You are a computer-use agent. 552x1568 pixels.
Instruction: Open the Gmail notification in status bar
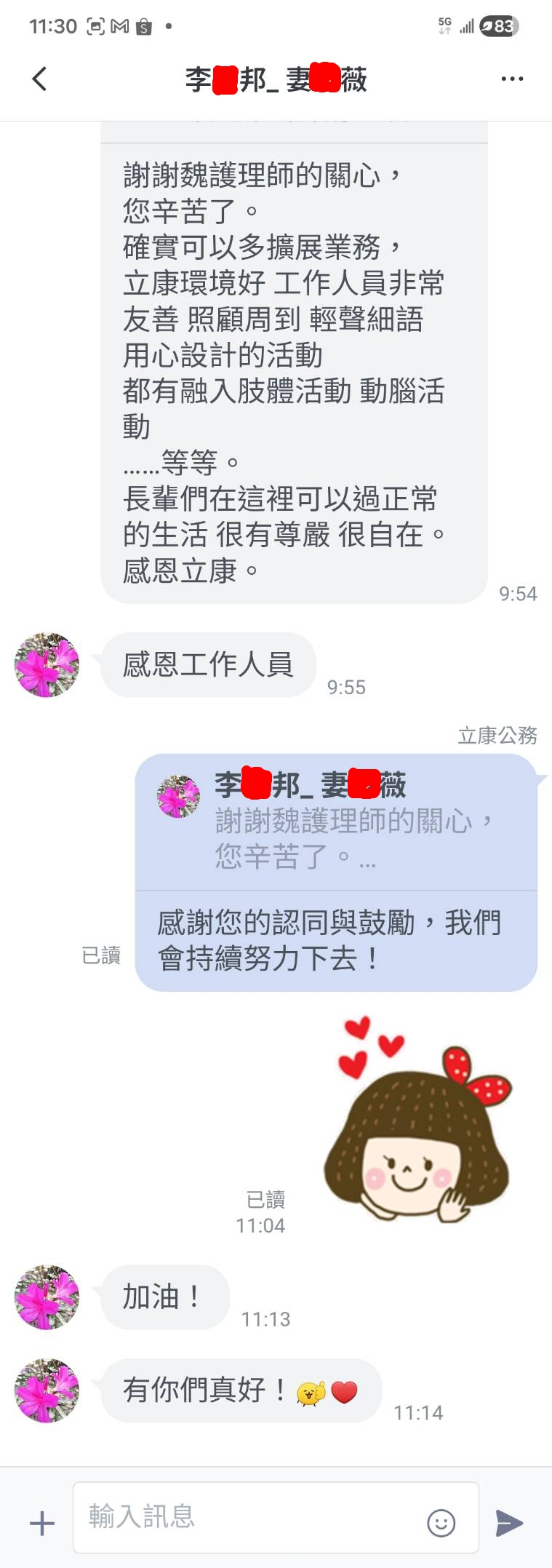(121, 24)
